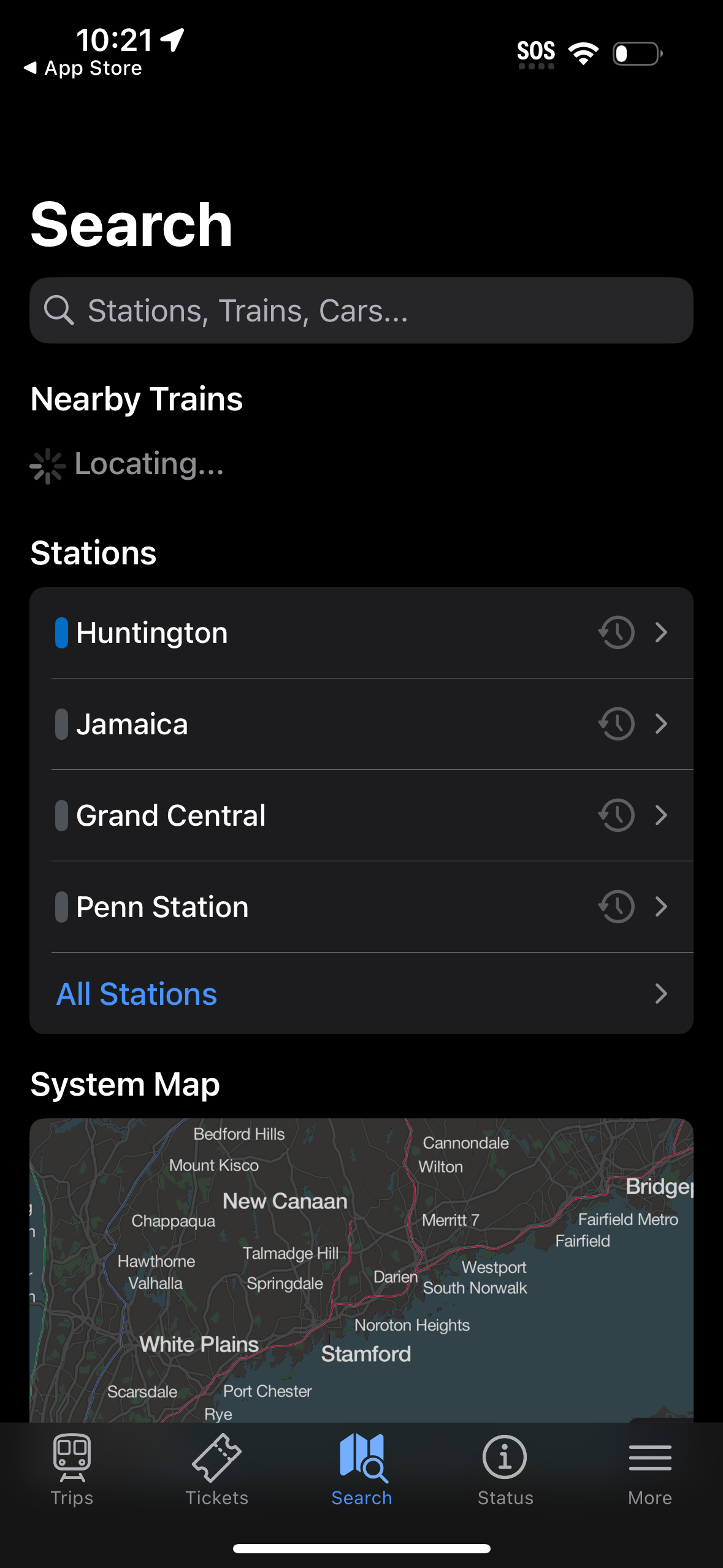Tap the Search map icon in tab bar
The image size is (723, 1568).
pyautogui.click(x=361, y=1456)
